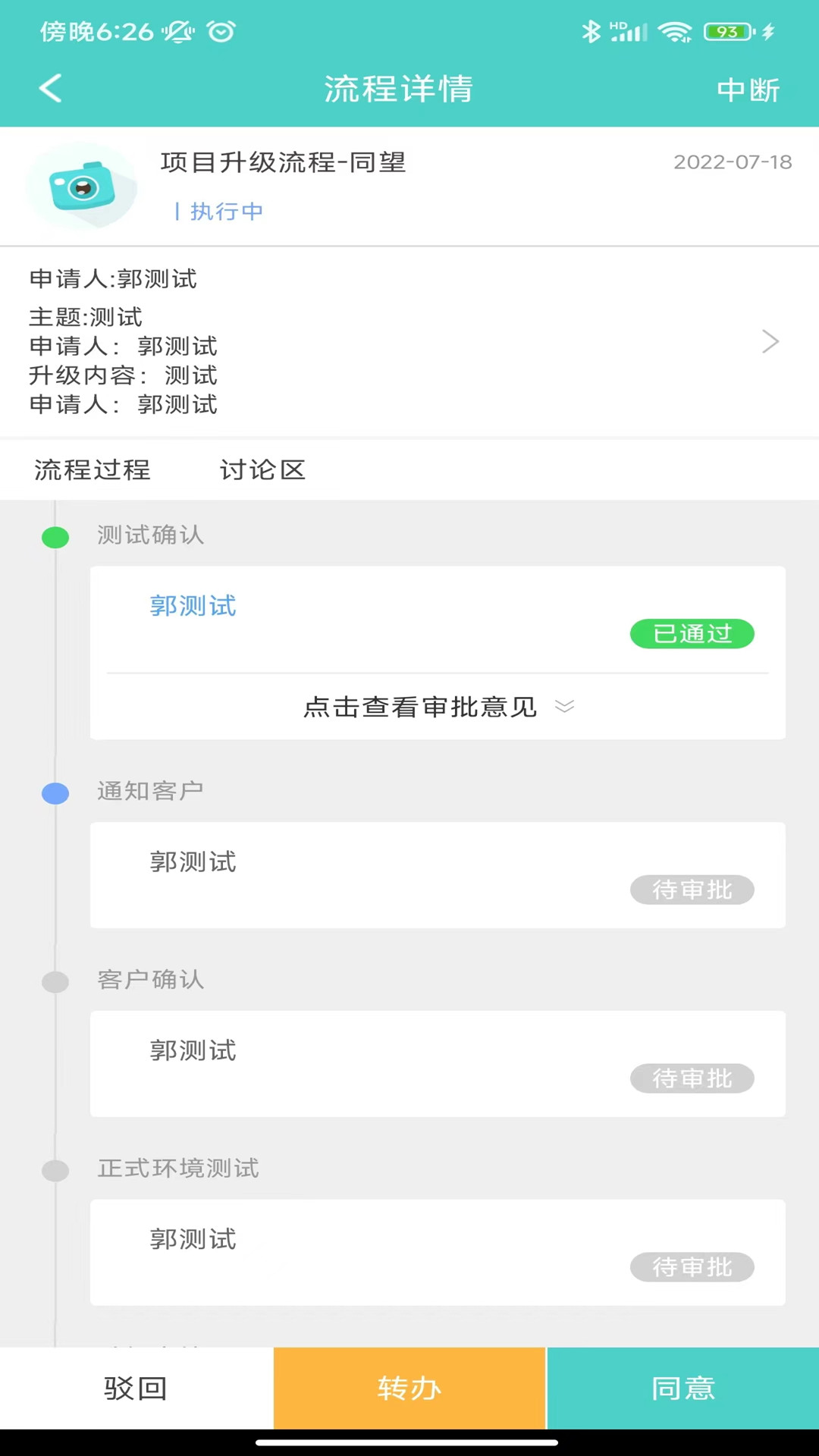Viewport: 819px width, 1456px height.
Task: Open the camera avatar thumbnail
Action: (81, 187)
